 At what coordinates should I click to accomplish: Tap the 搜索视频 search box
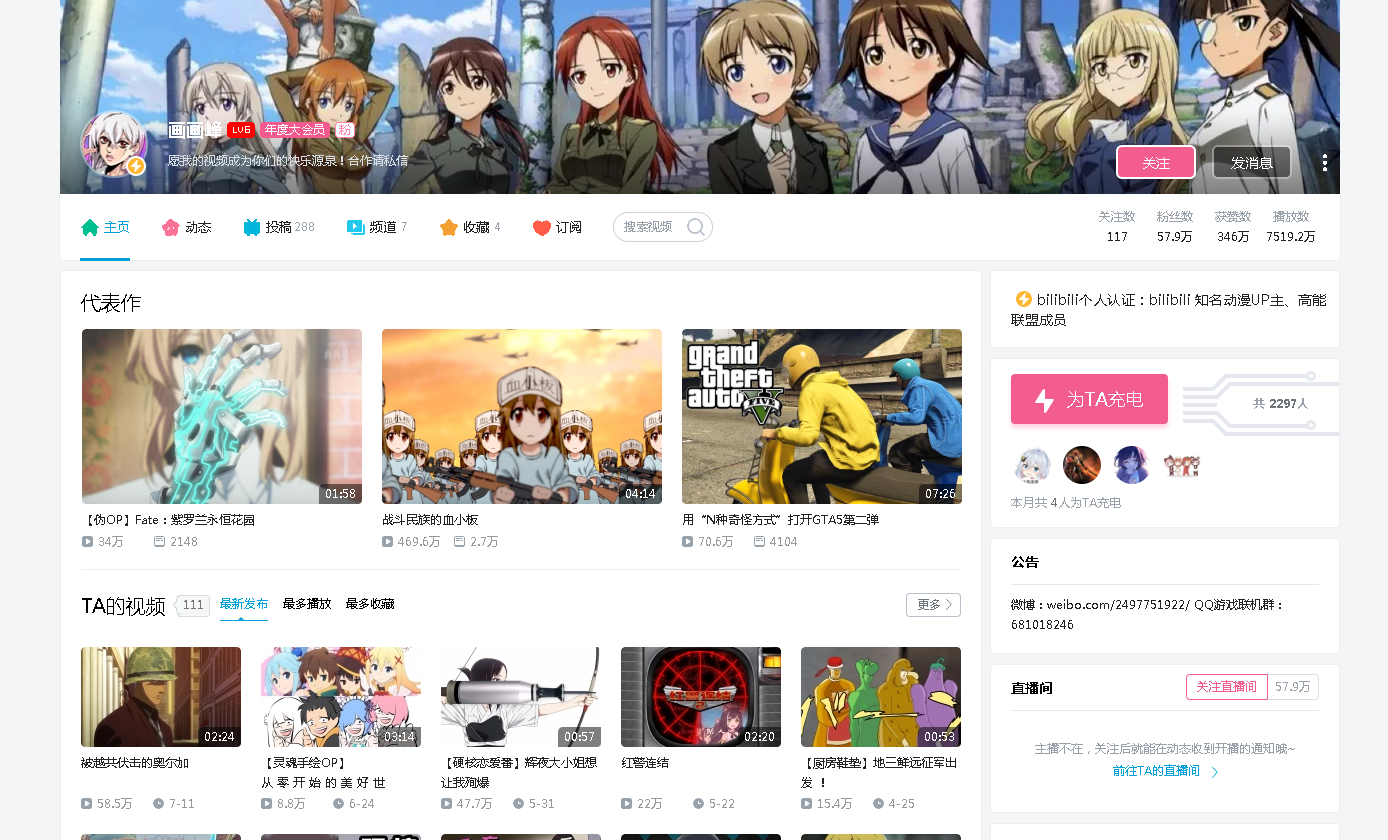pyautogui.click(x=650, y=227)
